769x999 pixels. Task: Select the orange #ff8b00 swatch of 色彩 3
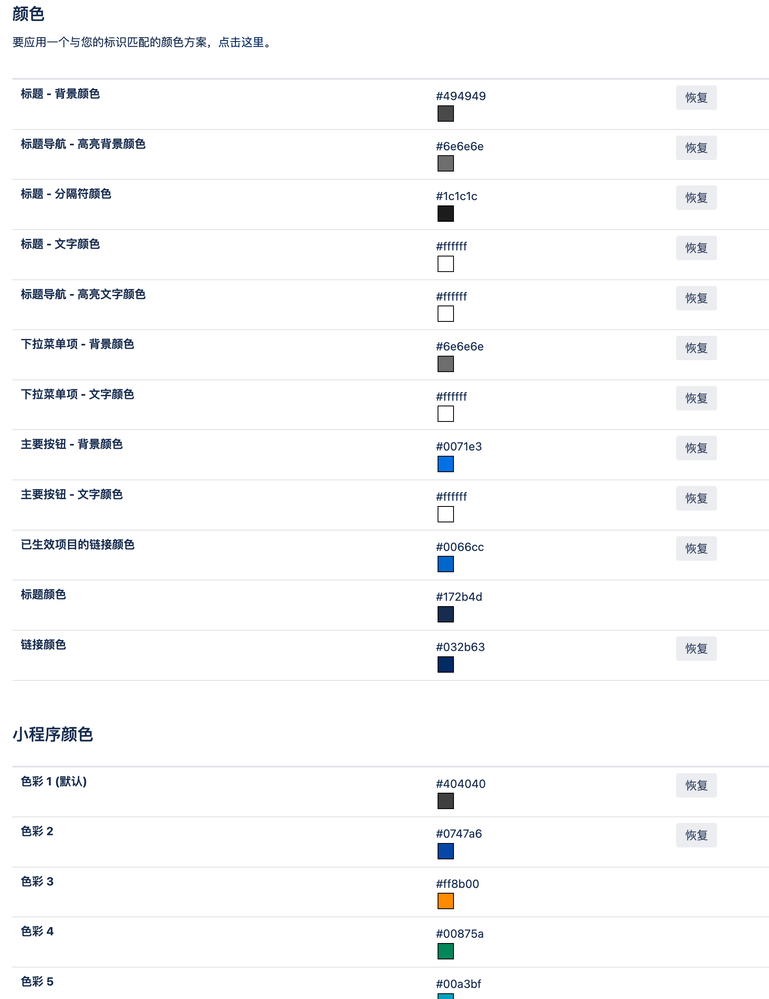[x=446, y=901]
